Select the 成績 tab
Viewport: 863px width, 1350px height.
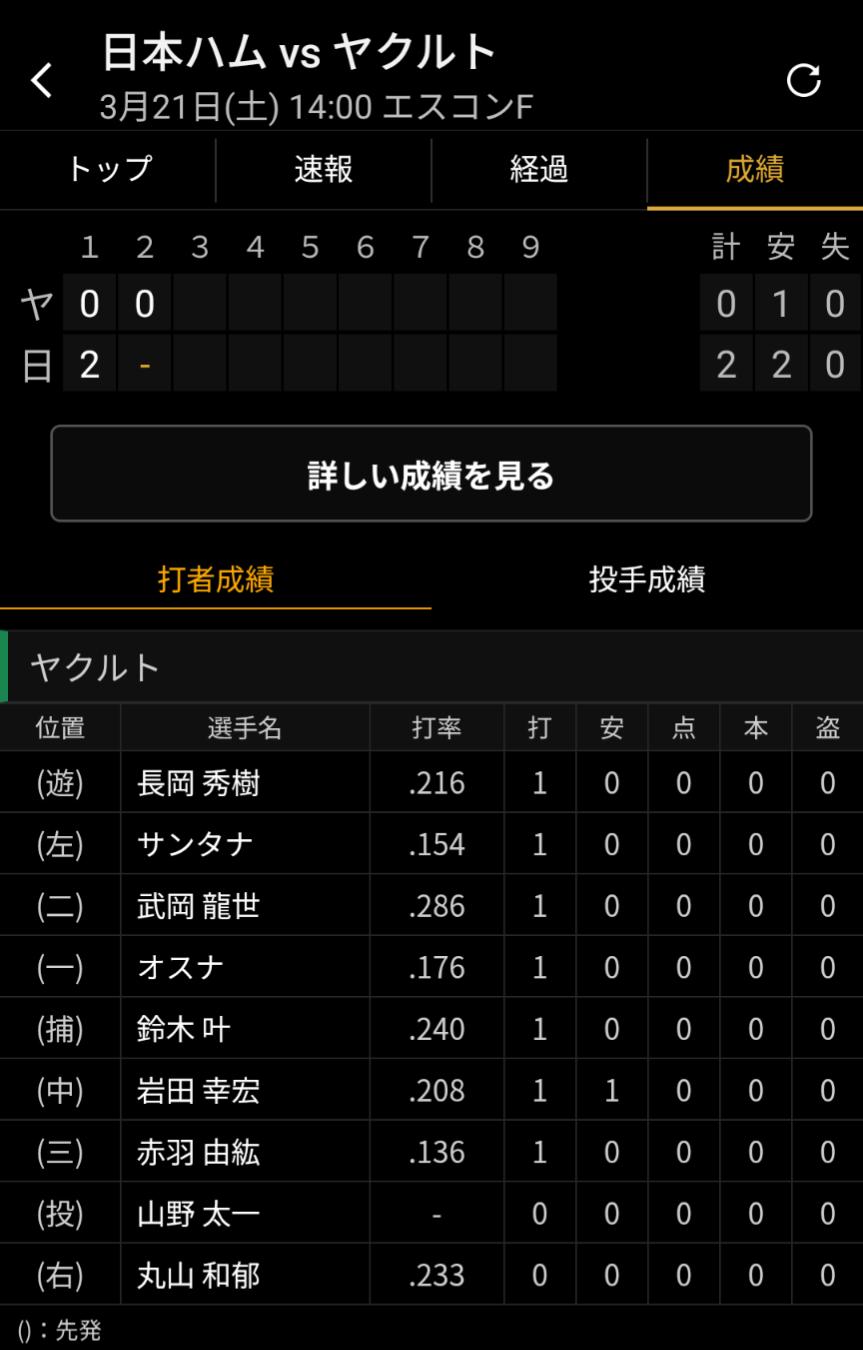754,170
